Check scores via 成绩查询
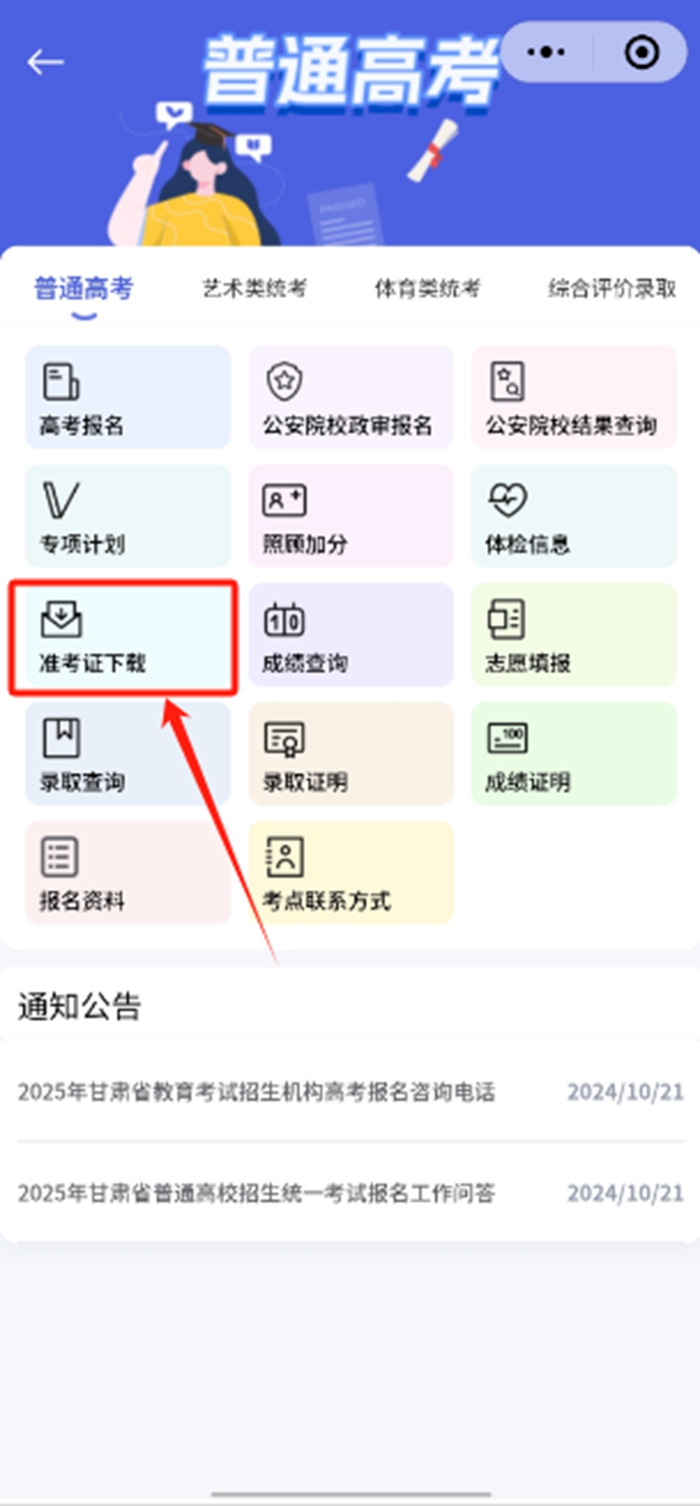Screen dimensions: 700x1506 [x=351, y=635]
